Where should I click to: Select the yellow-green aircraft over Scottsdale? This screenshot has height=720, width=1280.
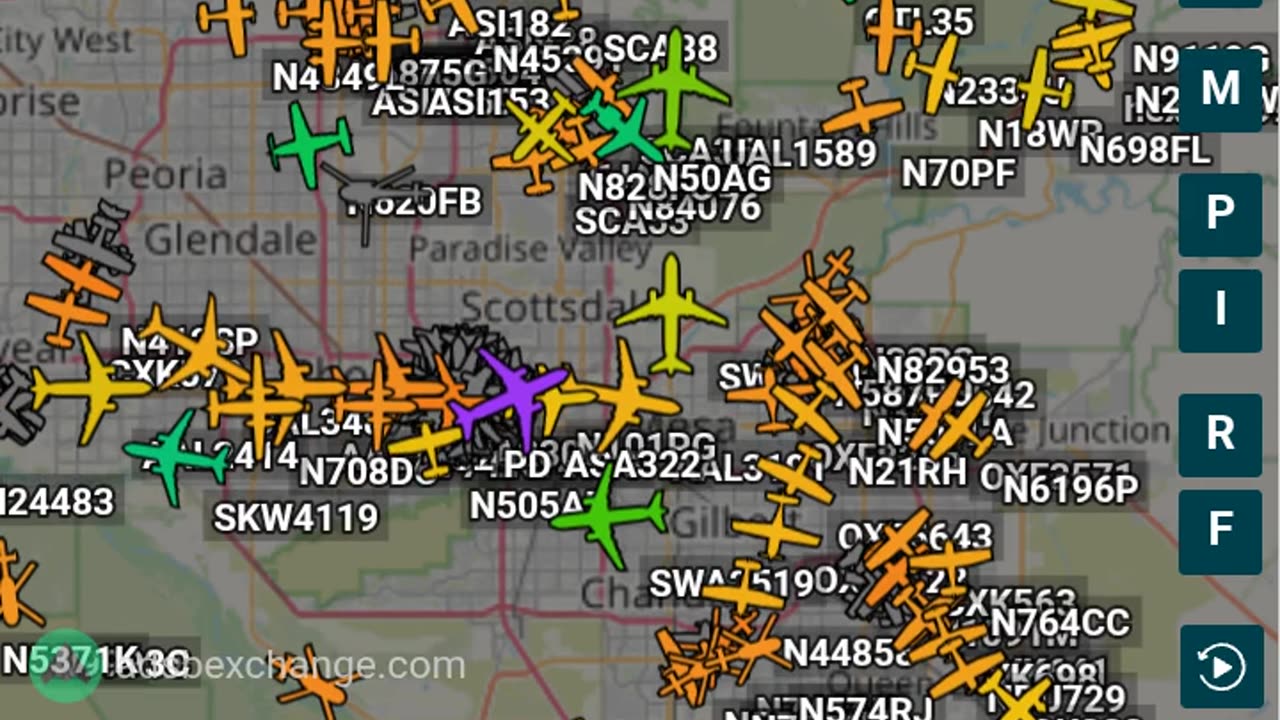click(671, 312)
